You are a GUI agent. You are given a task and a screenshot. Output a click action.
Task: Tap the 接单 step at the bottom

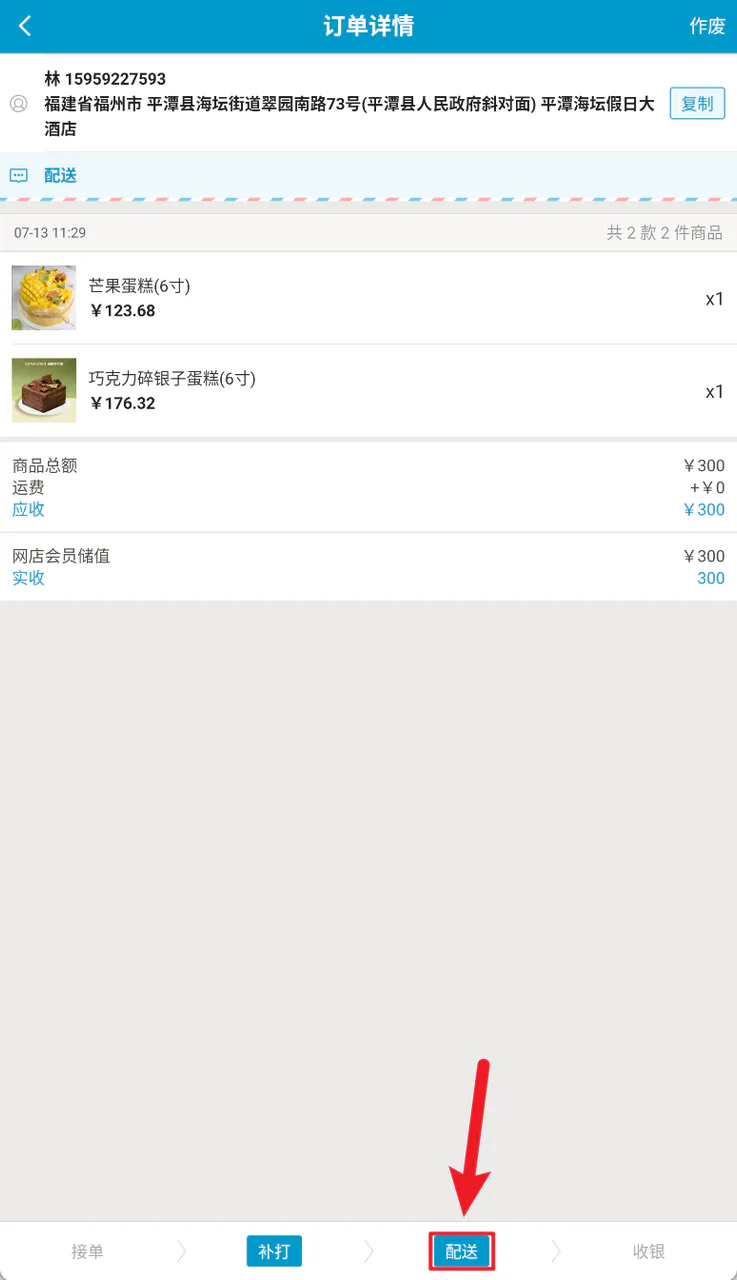[x=87, y=1251]
